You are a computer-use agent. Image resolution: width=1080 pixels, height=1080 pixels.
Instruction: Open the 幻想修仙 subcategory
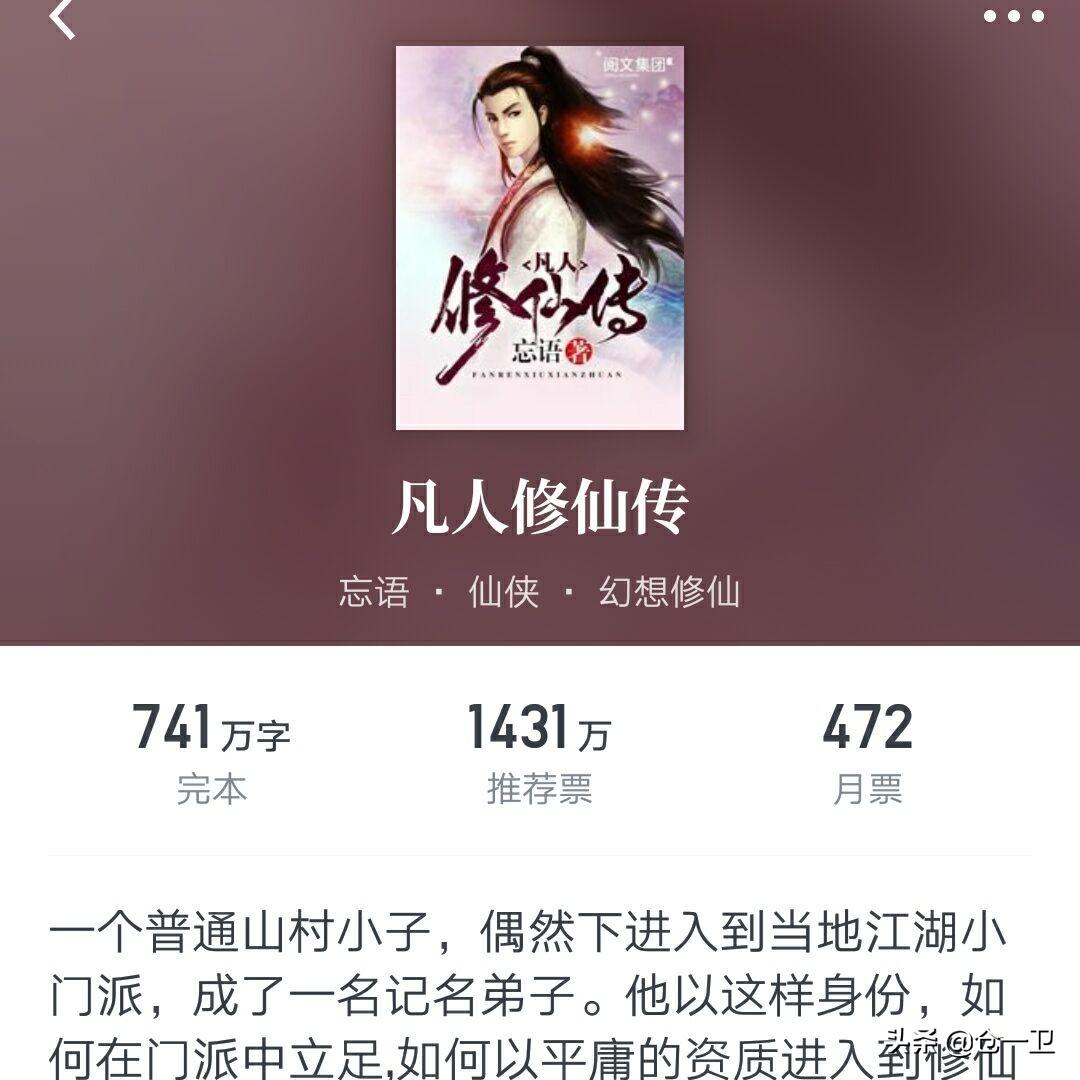(x=669, y=592)
